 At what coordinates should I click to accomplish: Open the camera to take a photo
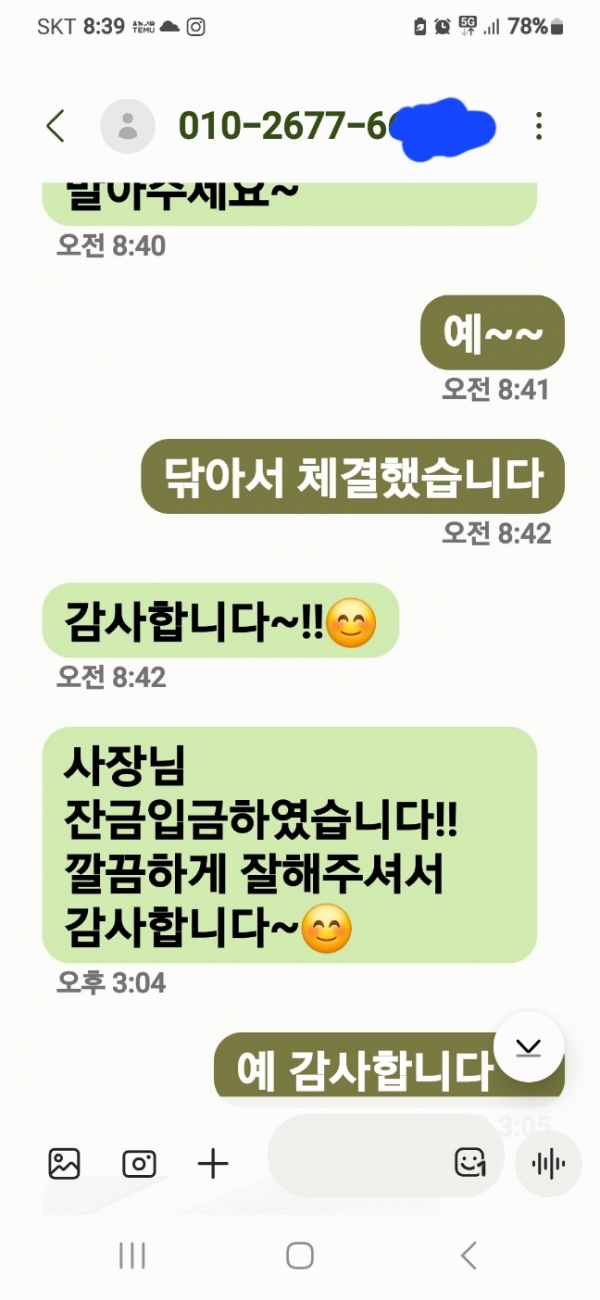[139, 1163]
